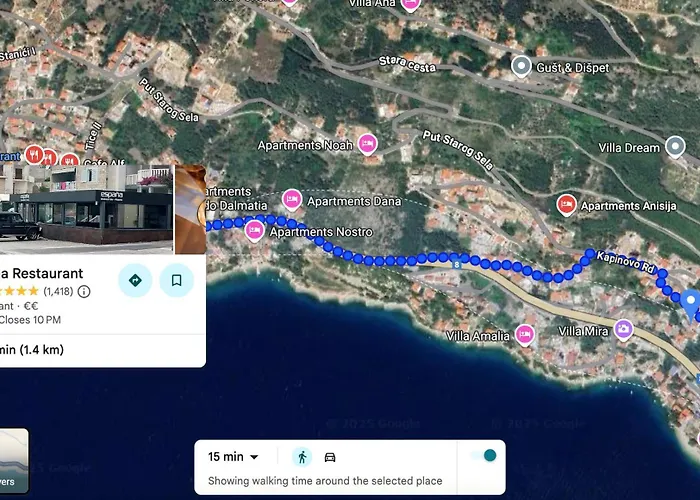Select the Villa Amalia marker
Viewport: 700px width, 500px height.
pos(524,335)
